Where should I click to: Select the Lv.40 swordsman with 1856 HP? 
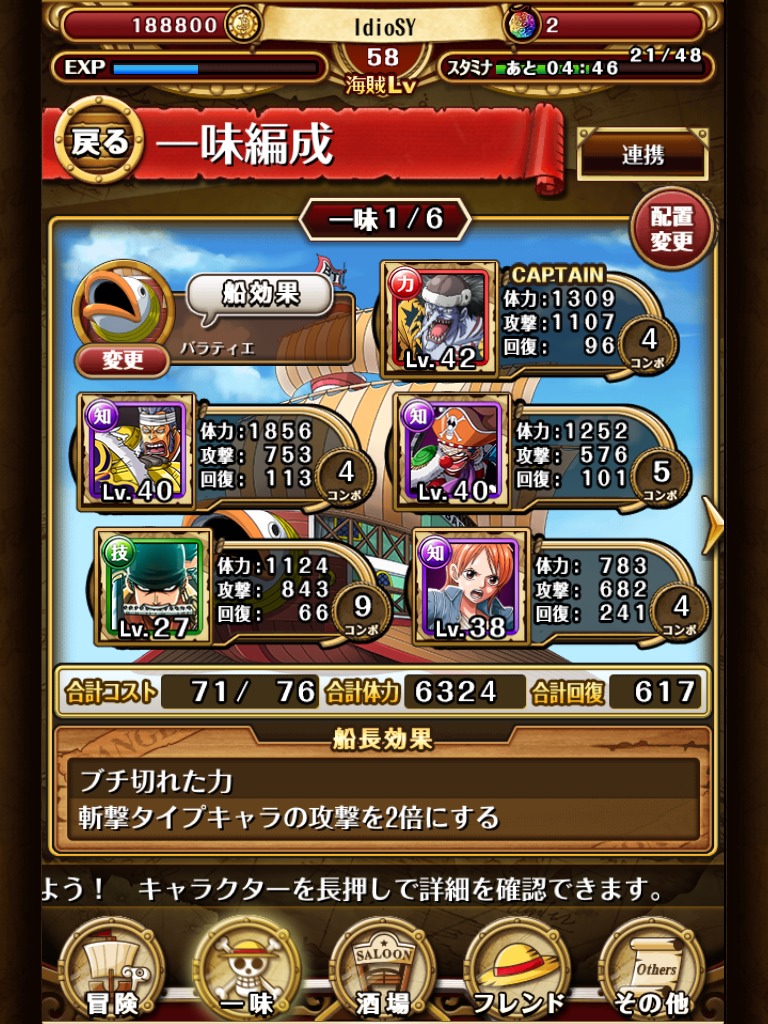point(137,451)
